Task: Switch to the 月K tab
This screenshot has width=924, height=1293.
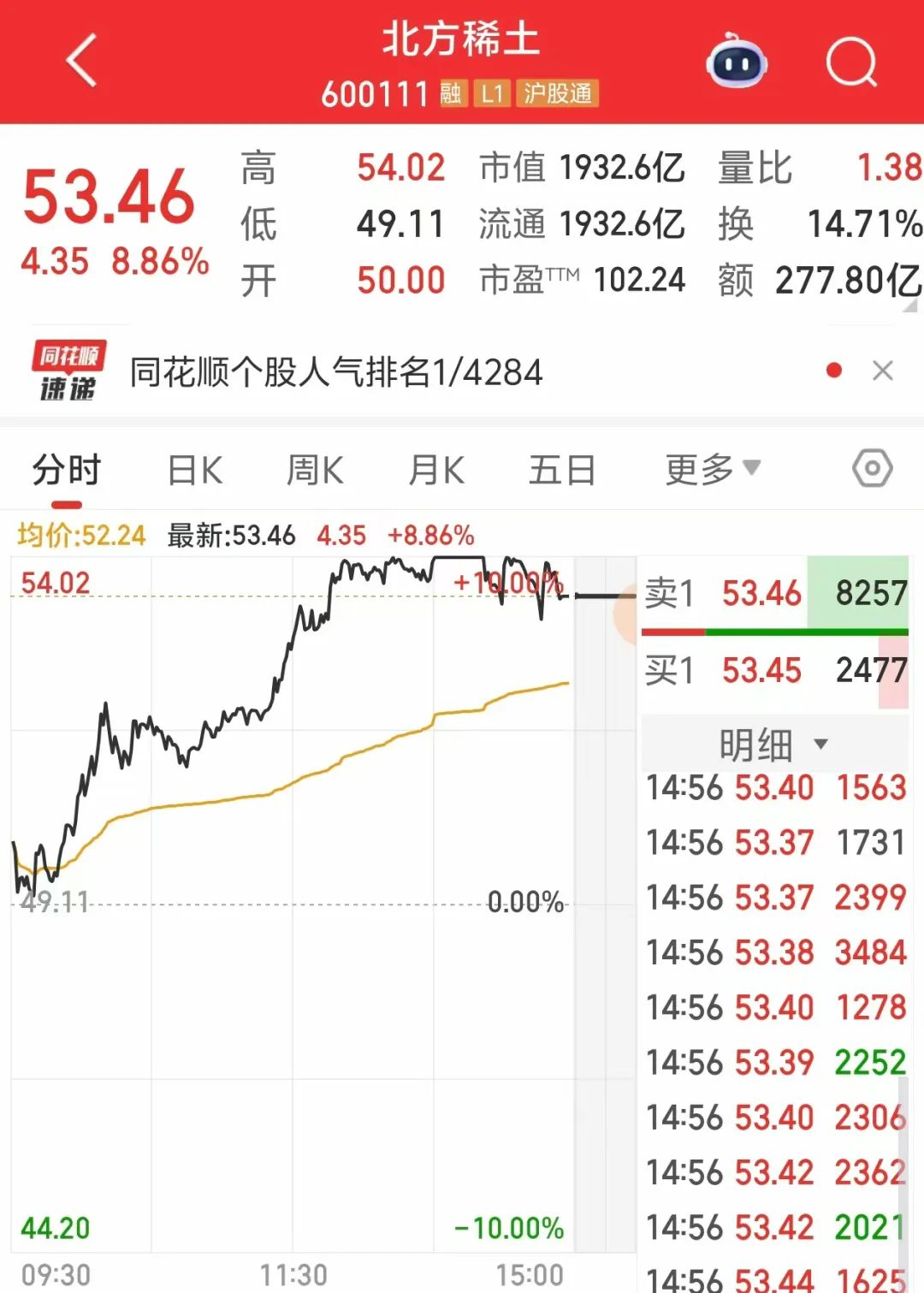Action: 436,471
